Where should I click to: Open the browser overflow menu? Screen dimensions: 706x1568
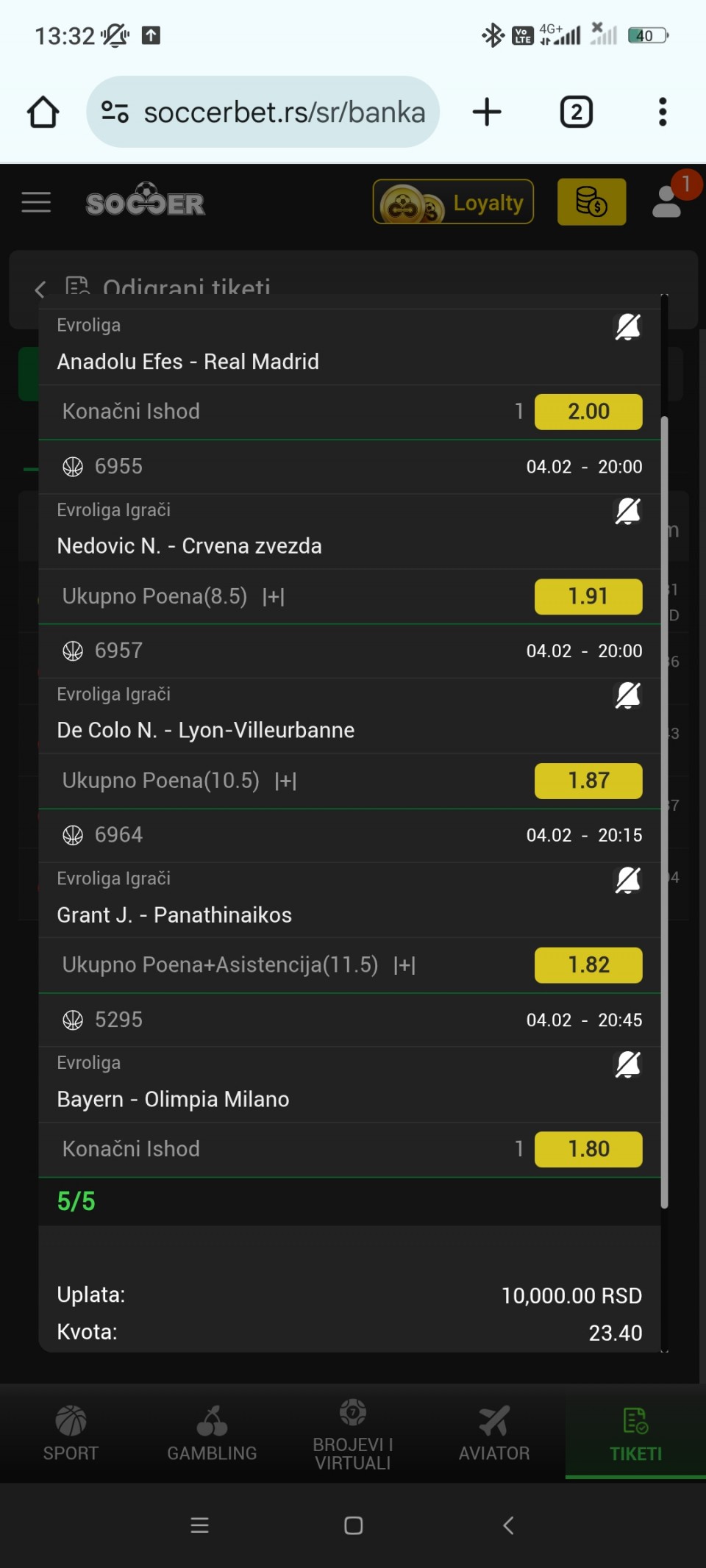(663, 112)
